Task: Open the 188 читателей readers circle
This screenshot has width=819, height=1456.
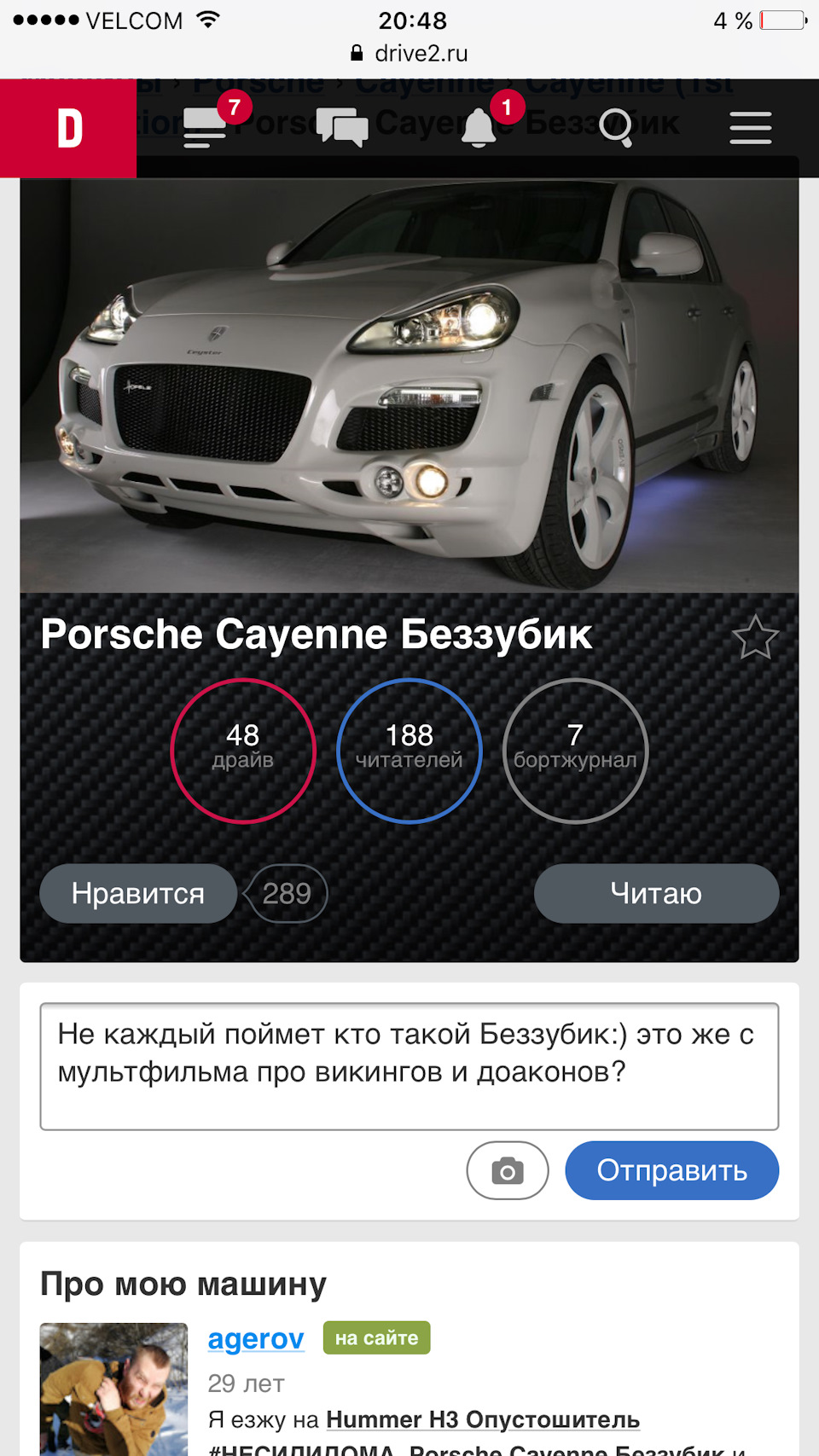Action: pos(409,751)
